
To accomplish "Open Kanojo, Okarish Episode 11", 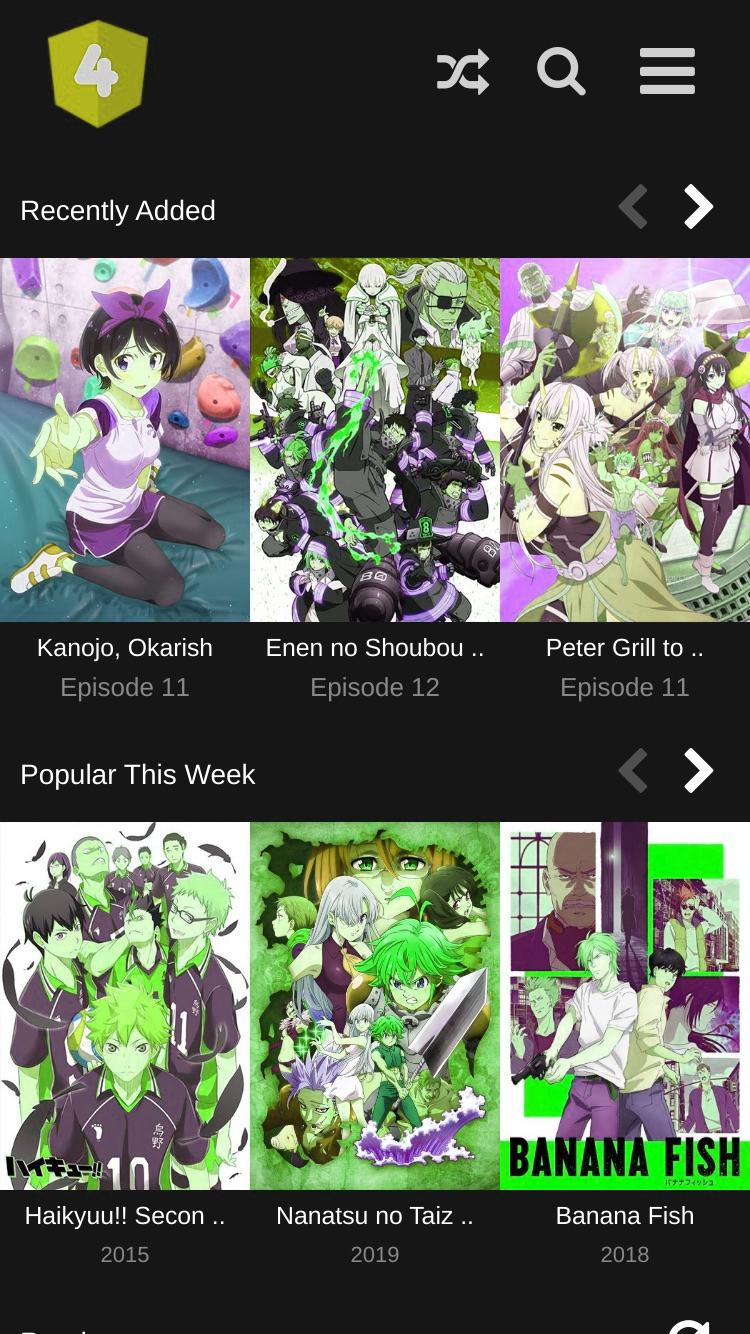I will 125,482.
